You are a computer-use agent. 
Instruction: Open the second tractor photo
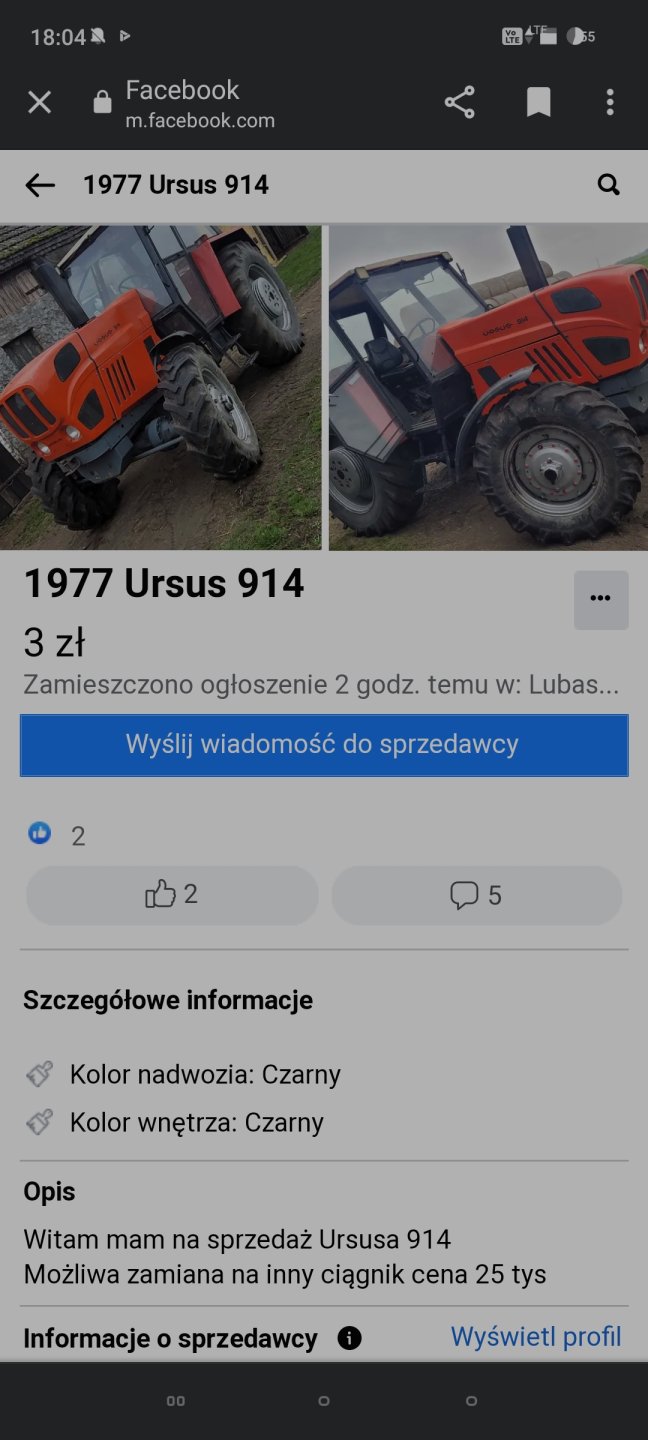click(x=488, y=387)
